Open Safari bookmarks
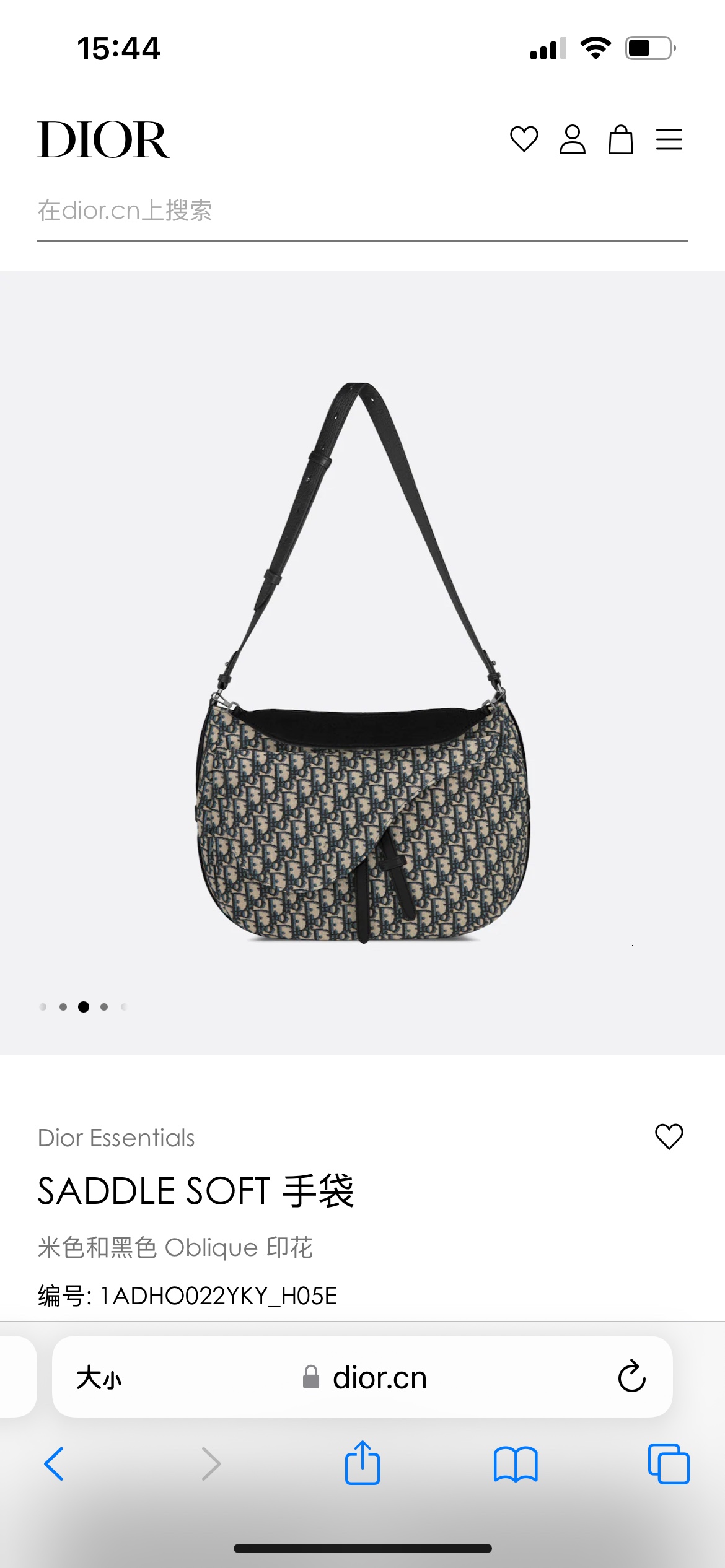The width and height of the screenshot is (725, 1568). point(516,1464)
